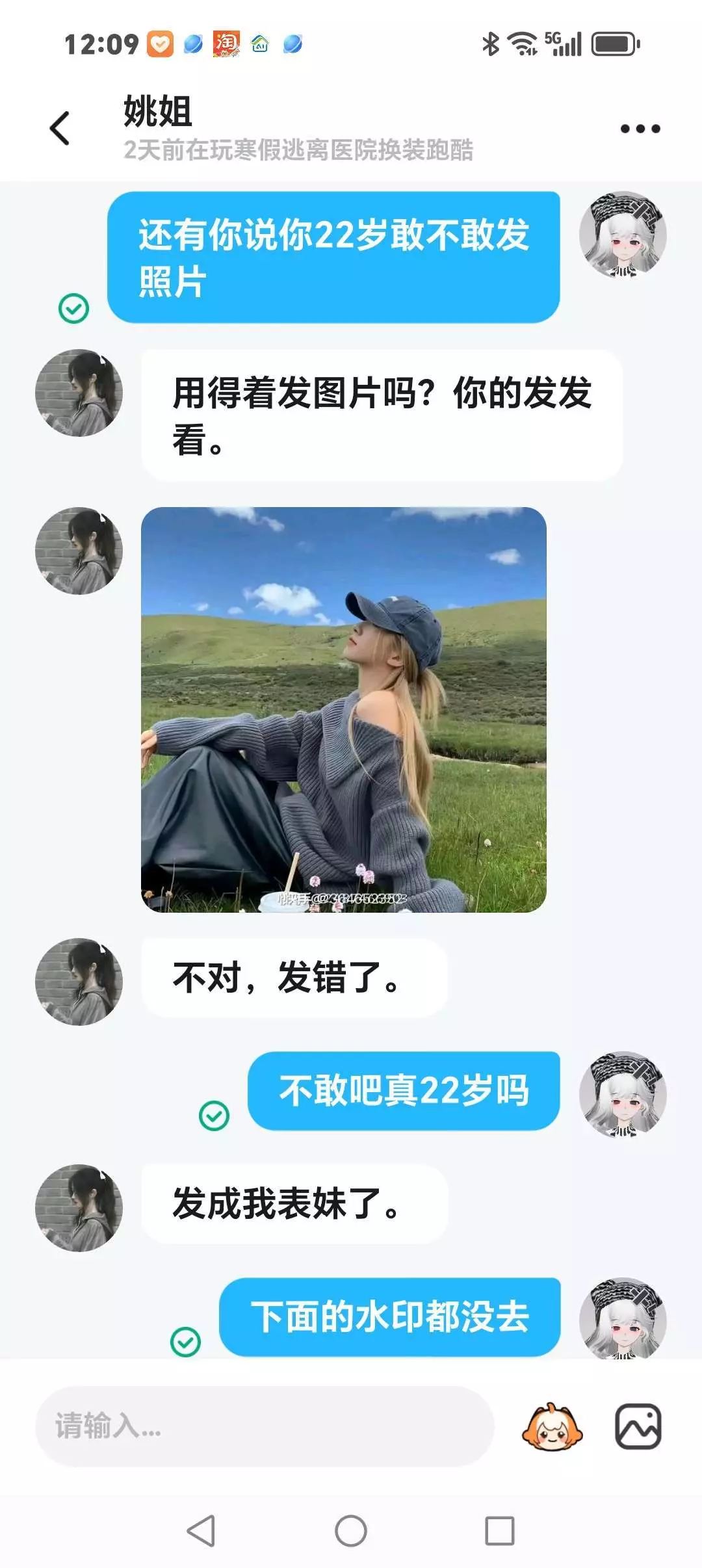702x1568 pixels.
Task: Open the image picker to send a photo
Action: pyautogui.click(x=638, y=1426)
